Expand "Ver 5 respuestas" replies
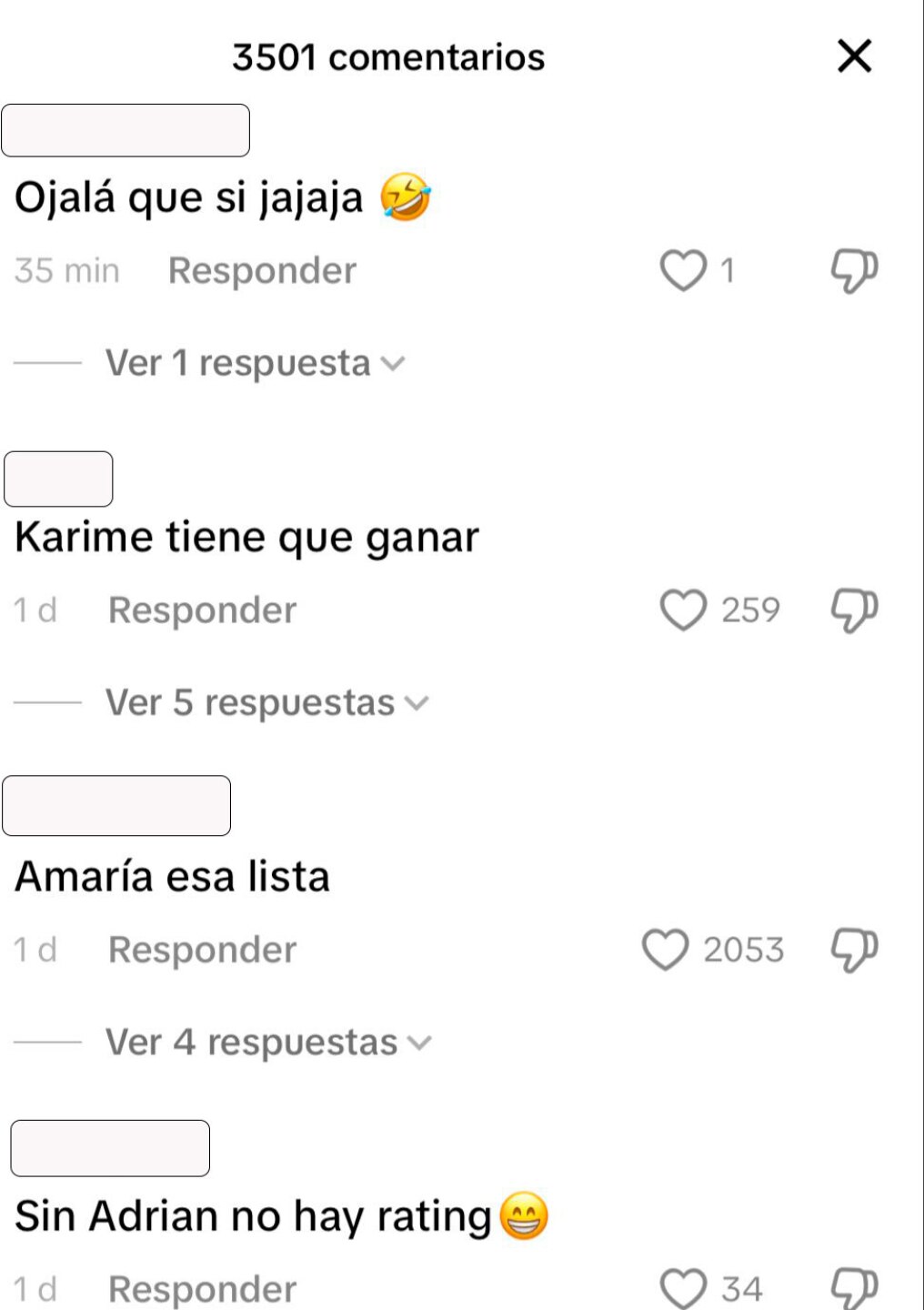The width and height of the screenshot is (924, 1310). (x=266, y=702)
